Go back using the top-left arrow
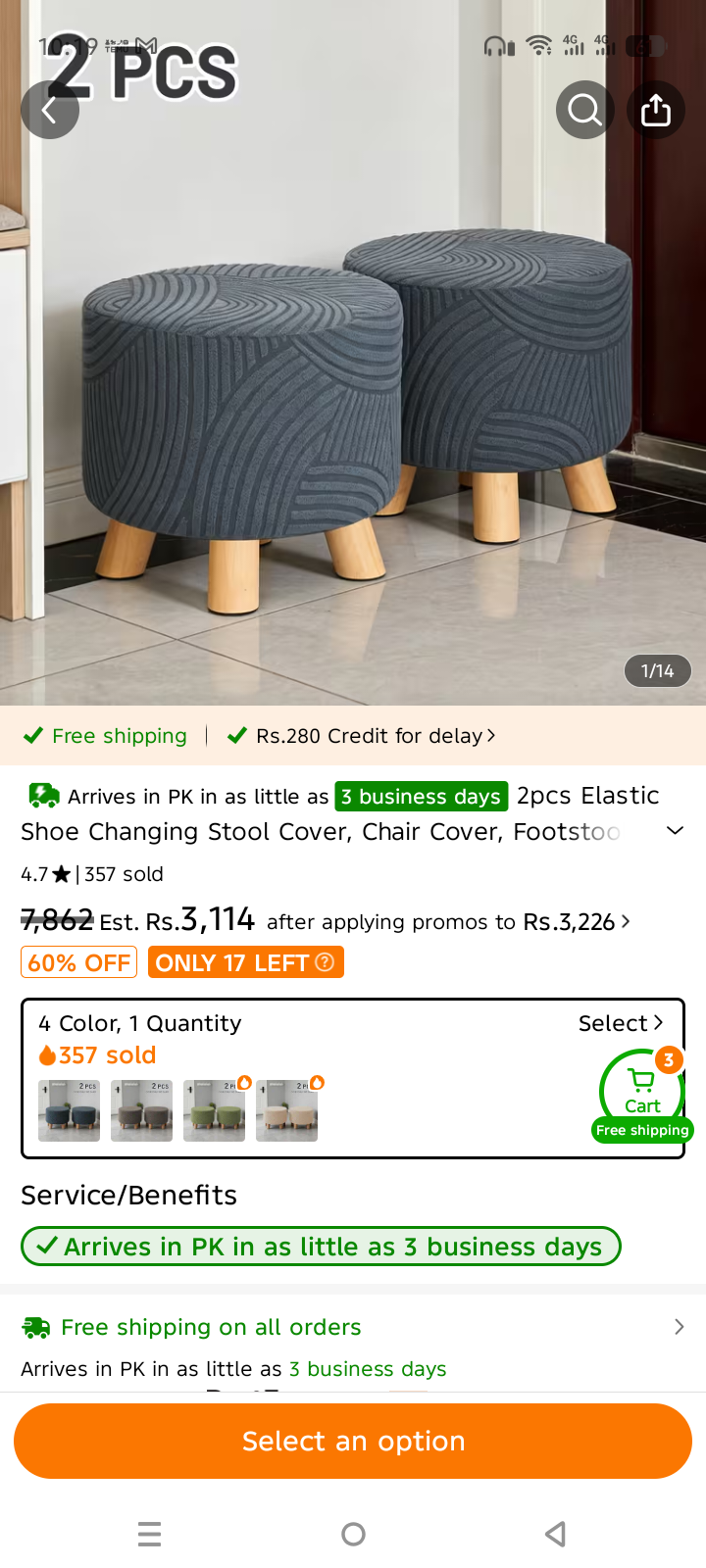The image size is (706, 1568). pyautogui.click(x=49, y=110)
